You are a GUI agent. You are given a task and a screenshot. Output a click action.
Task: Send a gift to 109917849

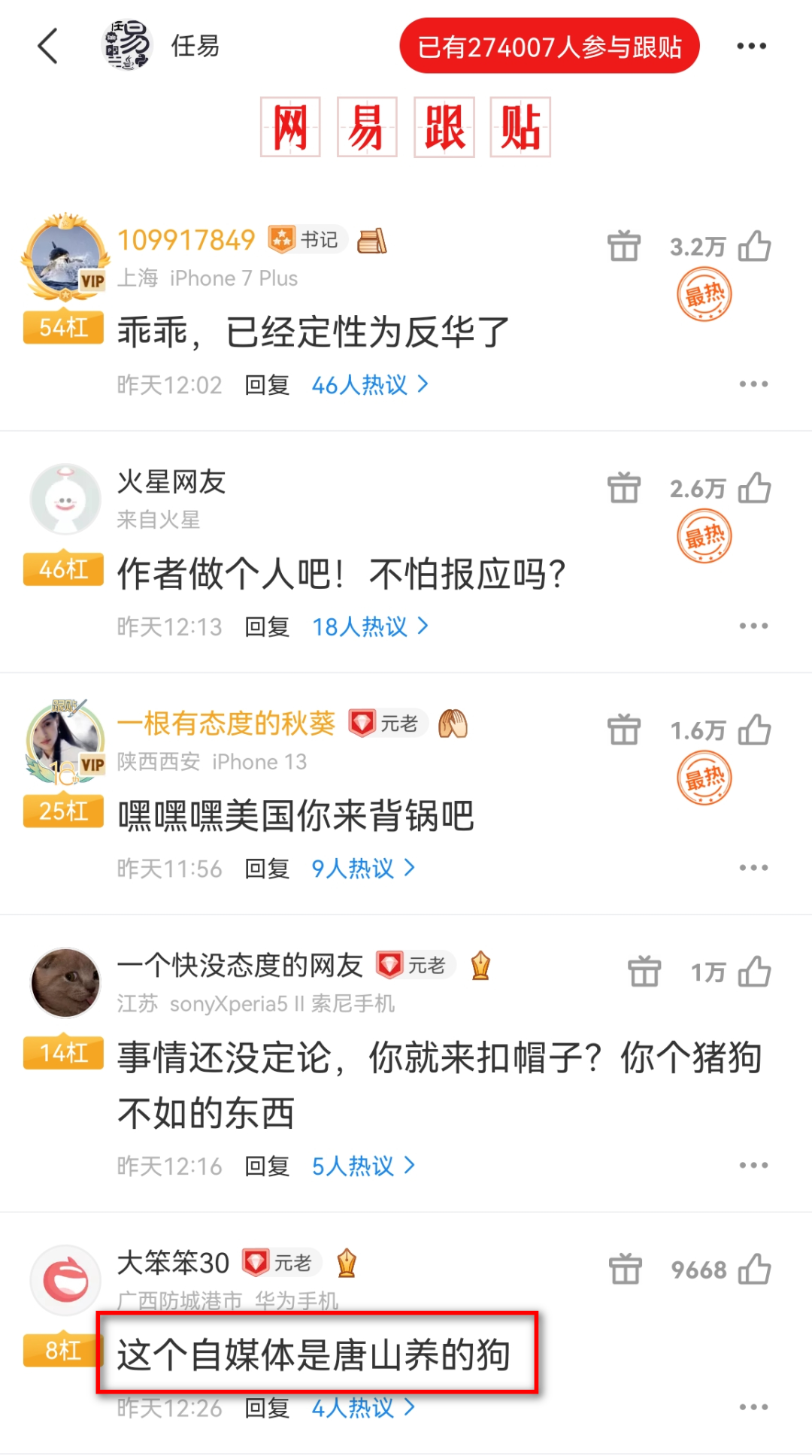(623, 246)
